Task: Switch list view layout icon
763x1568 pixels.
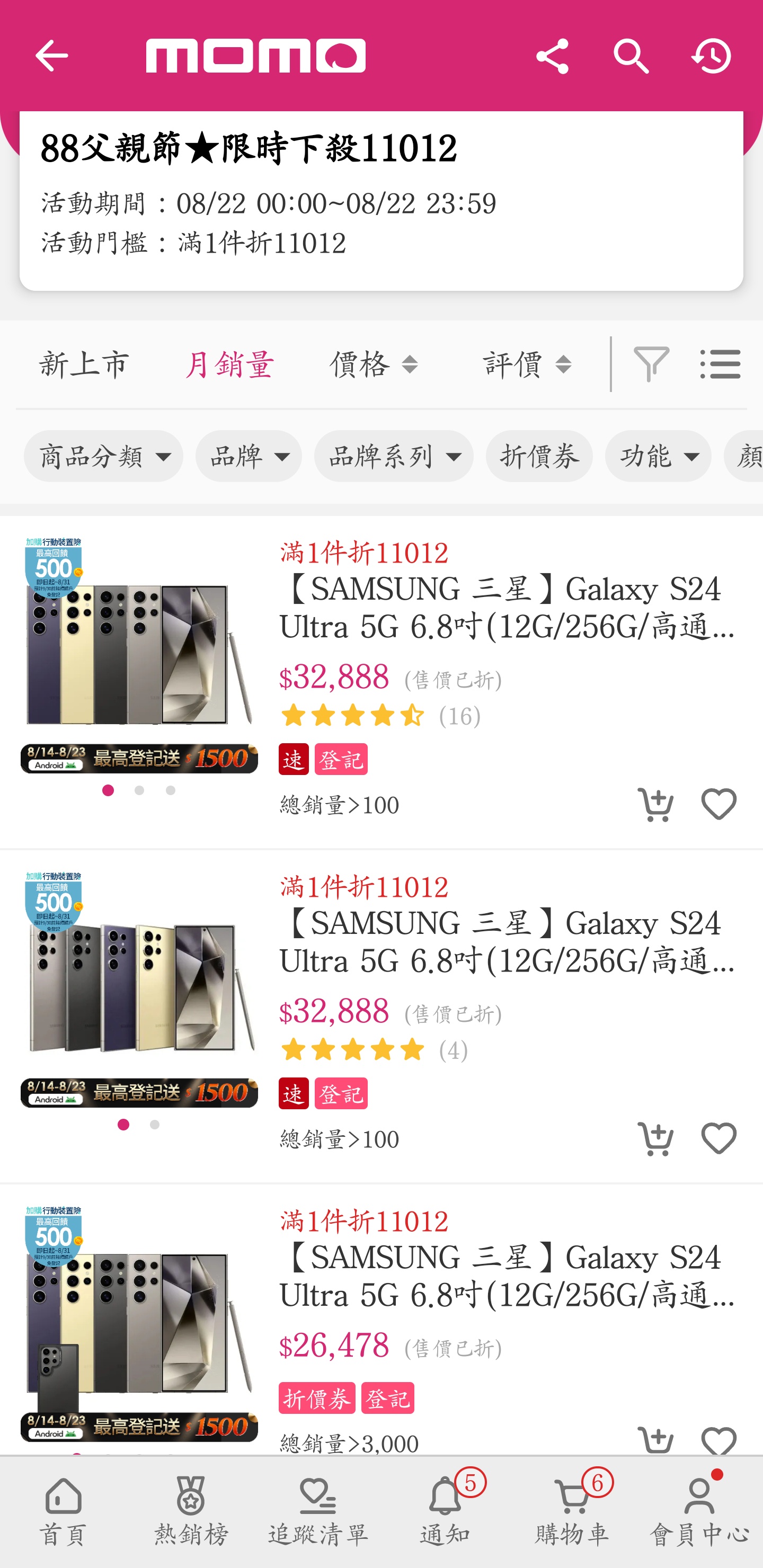Action: [720, 364]
